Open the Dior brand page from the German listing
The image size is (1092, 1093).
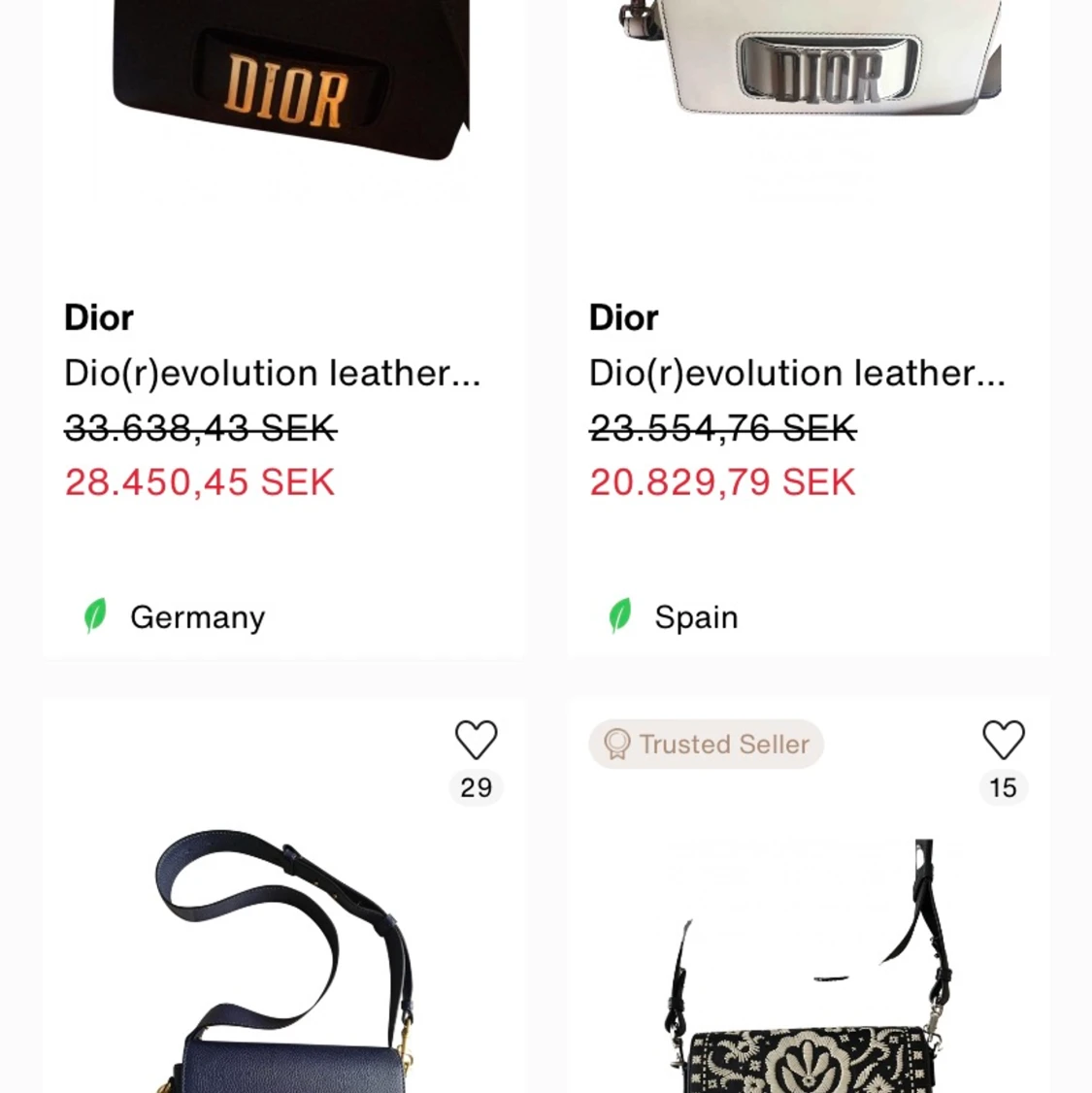tap(98, 317)
